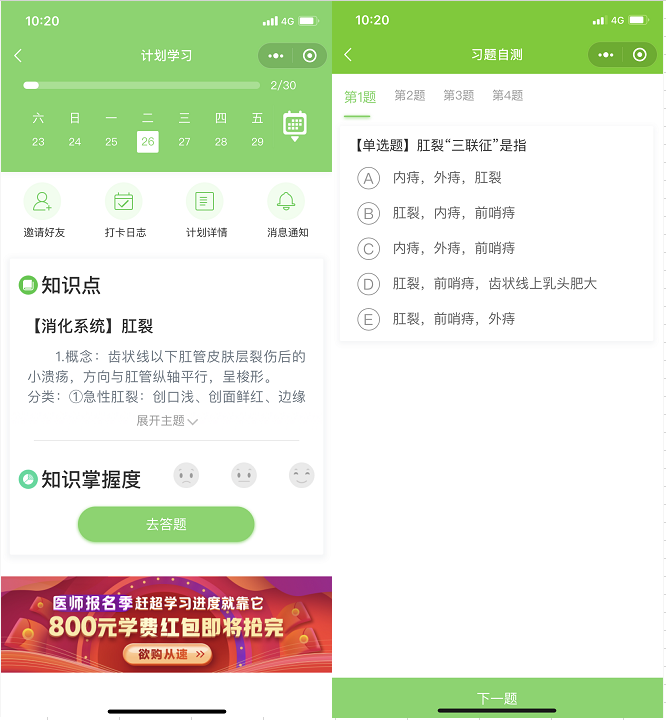Switch to the 第3题 tab
Screen dimensions: 666x720
click(x=458, y=96)
